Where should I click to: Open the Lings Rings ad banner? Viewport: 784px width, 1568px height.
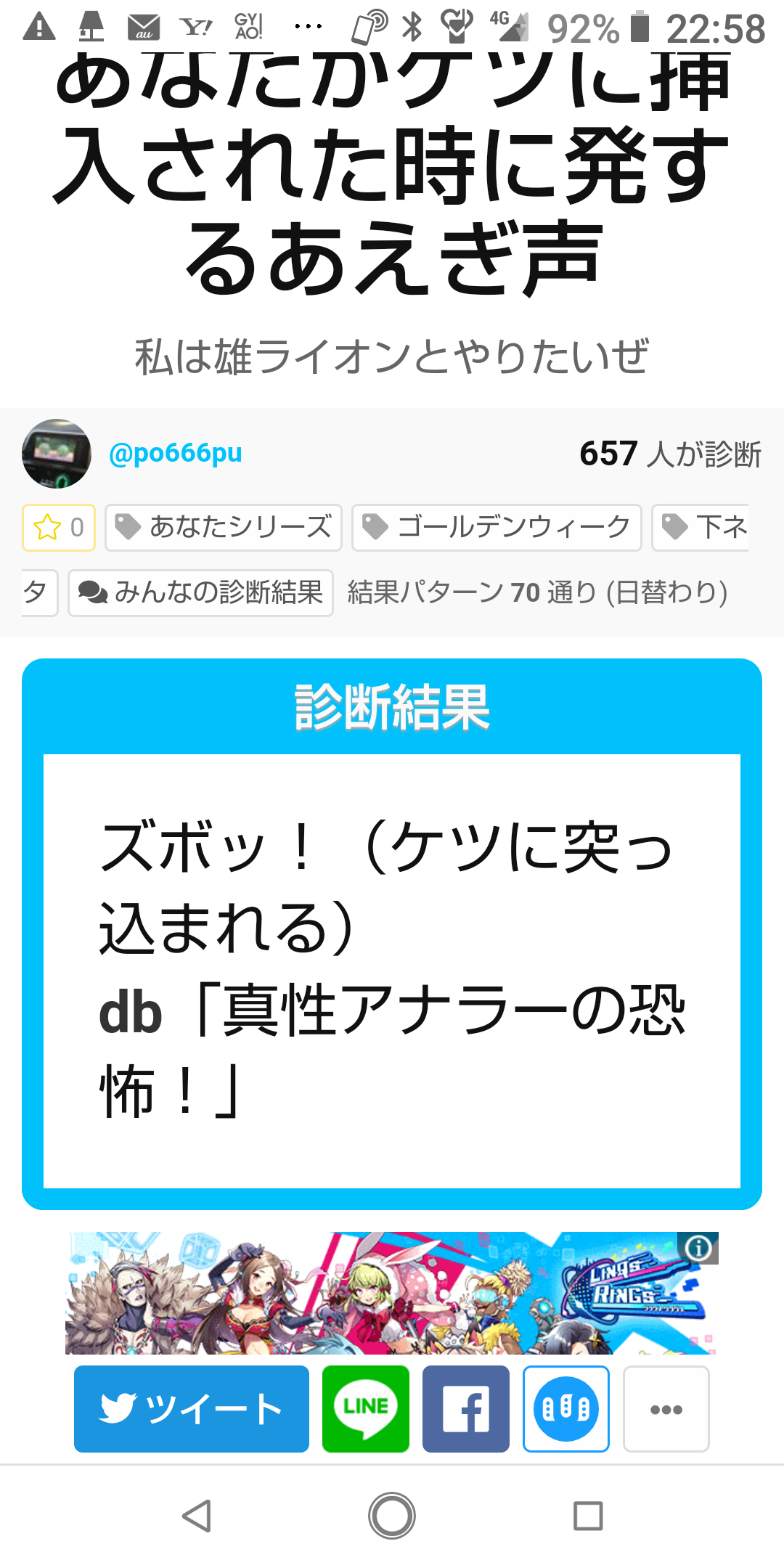point(392,1293)
